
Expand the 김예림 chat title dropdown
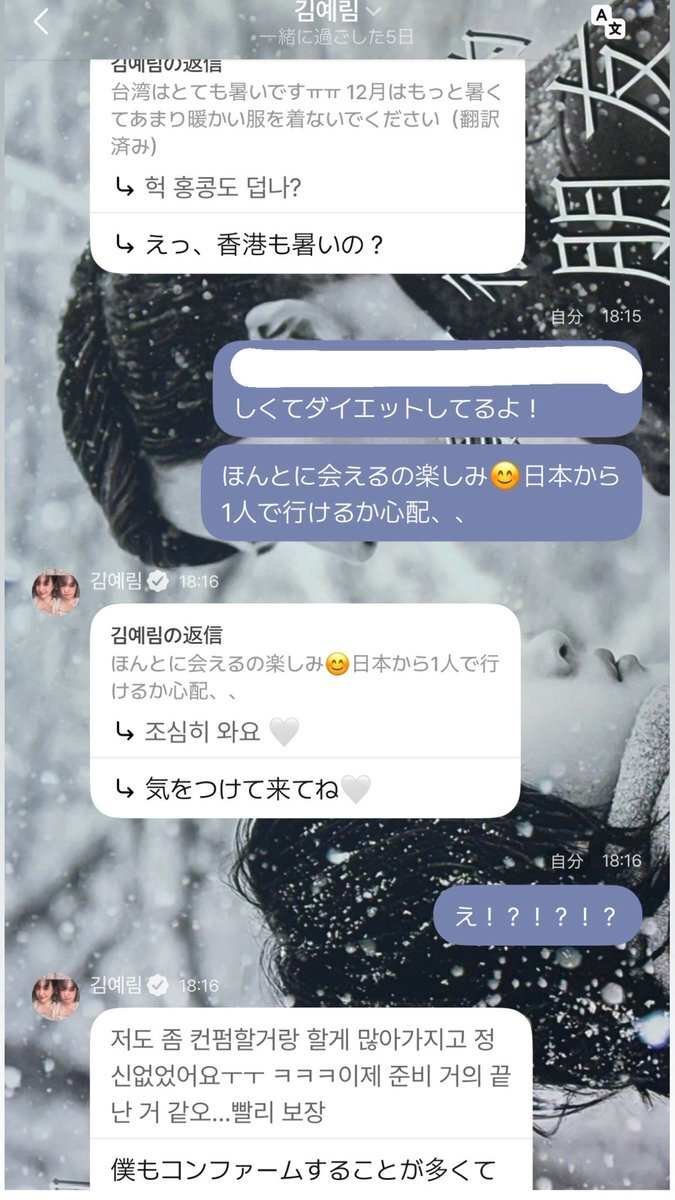[374, 11]
